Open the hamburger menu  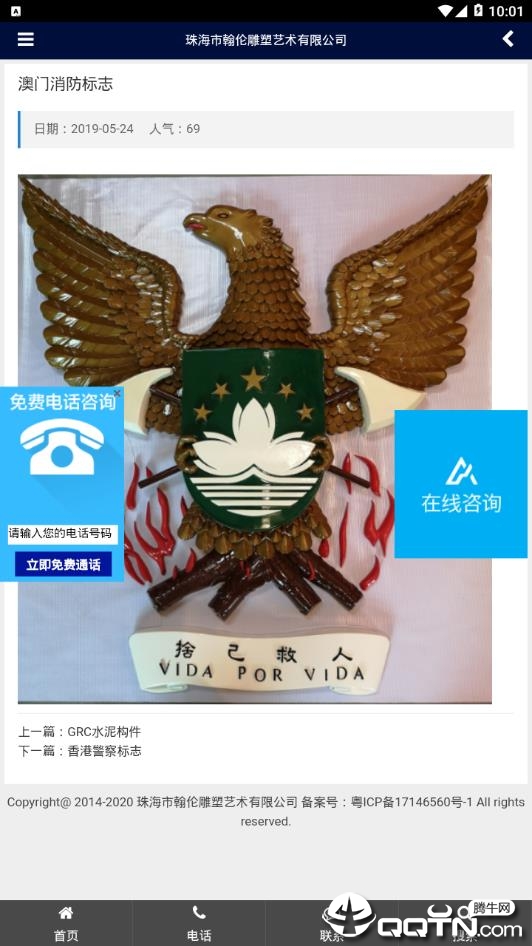[25, 39]
